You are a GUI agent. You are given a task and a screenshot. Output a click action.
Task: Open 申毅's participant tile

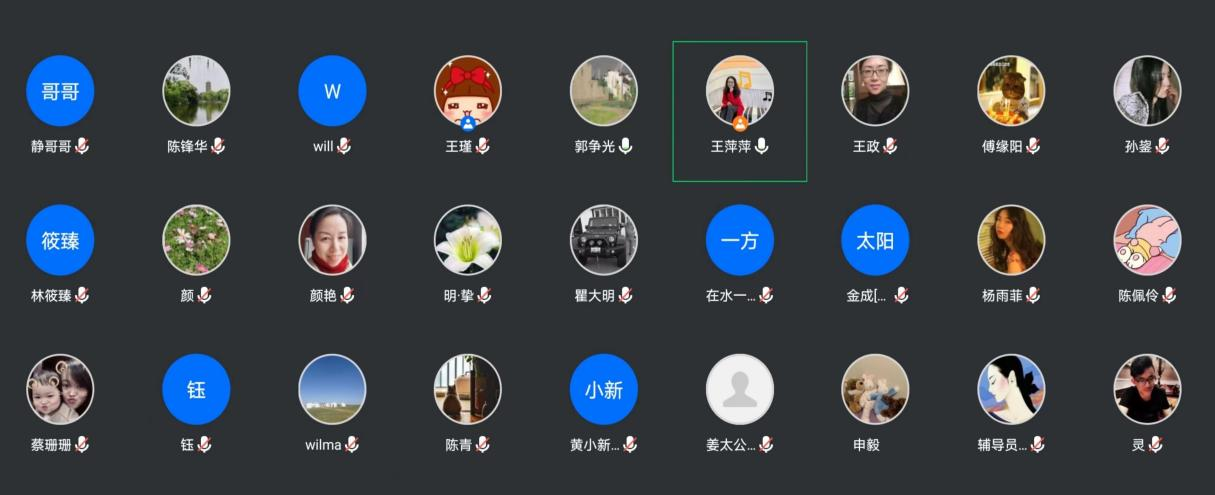point(875,389)
